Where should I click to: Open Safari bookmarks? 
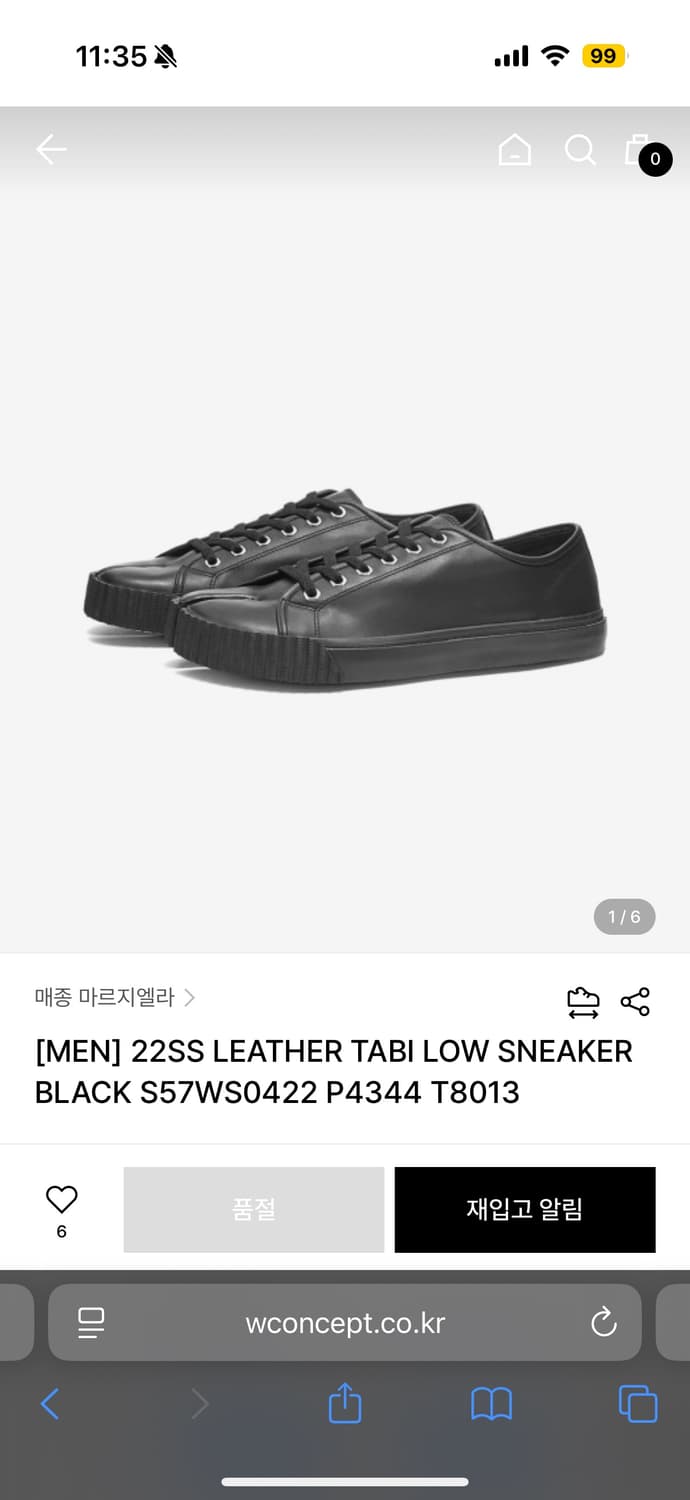point(491,1404)
